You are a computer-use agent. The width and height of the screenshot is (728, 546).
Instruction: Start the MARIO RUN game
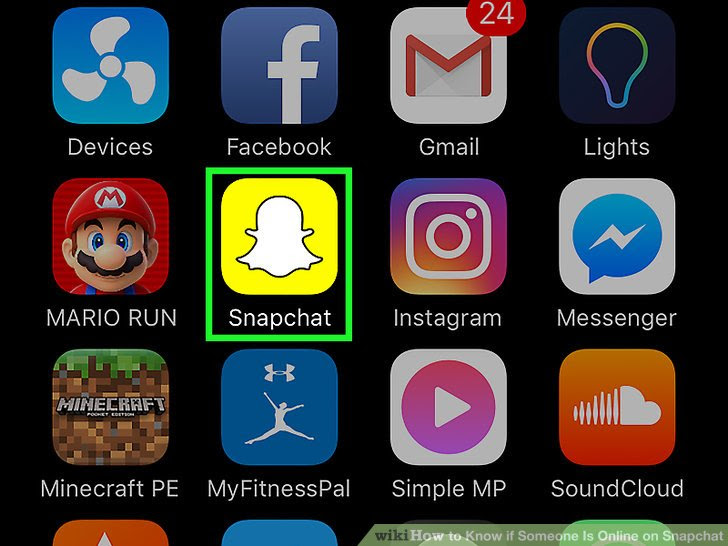110,237
